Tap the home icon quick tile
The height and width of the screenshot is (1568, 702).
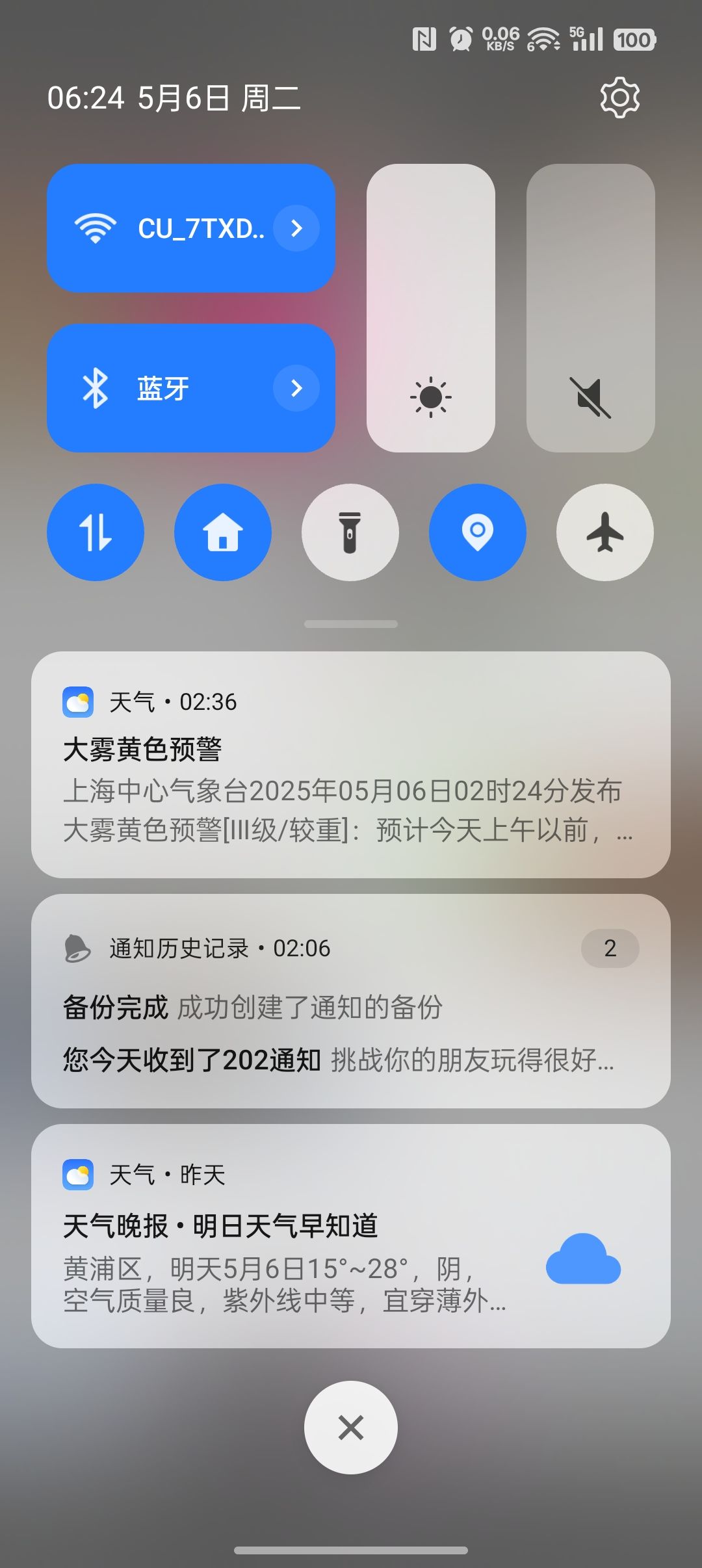coord(223,532)
